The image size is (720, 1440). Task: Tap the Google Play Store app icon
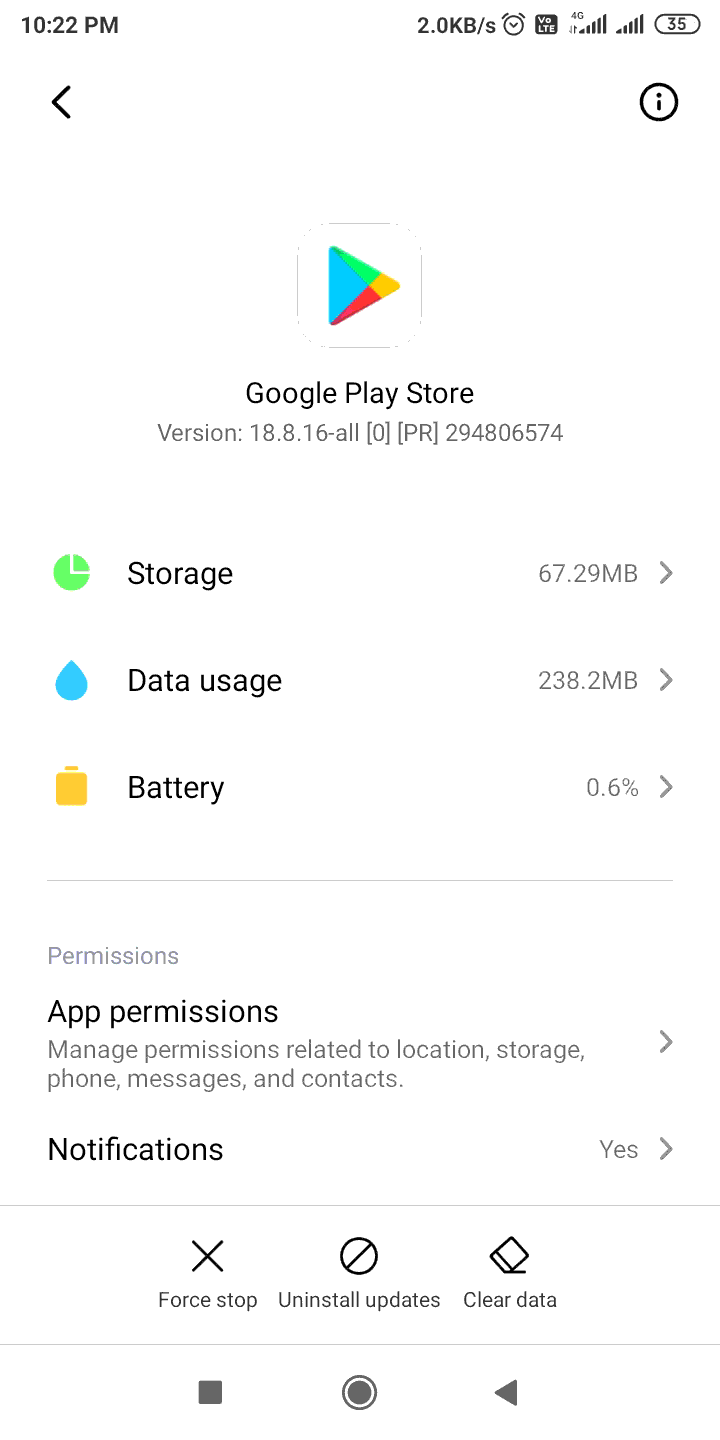[x=359, y=284]
